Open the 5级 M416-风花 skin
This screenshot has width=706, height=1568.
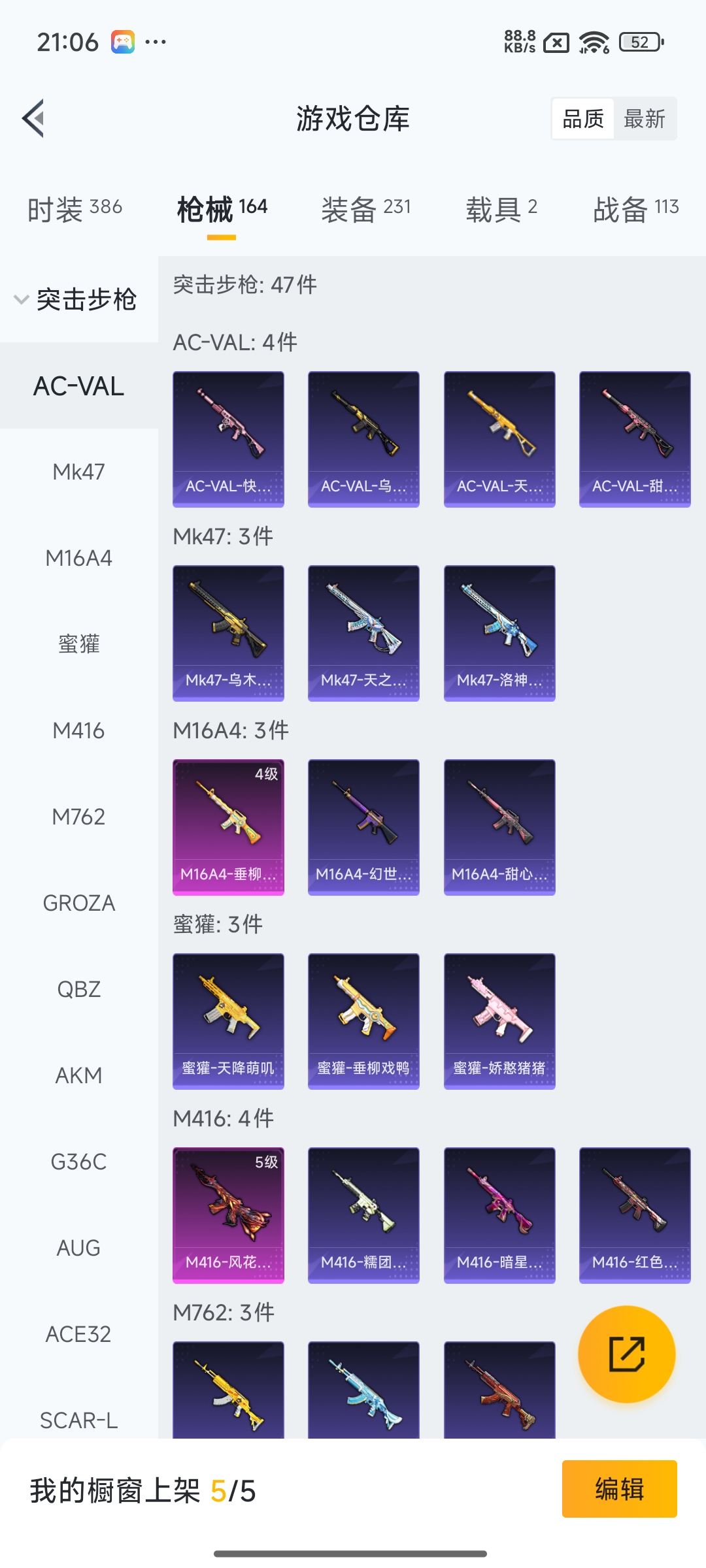tap(228, 1215)
